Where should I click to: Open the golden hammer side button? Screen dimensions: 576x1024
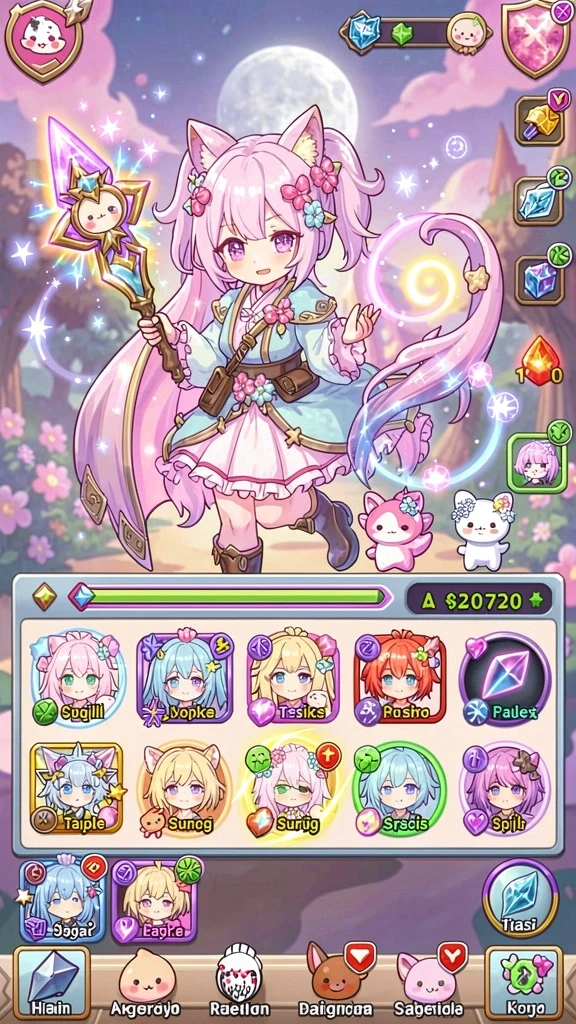tap(539, 119)
